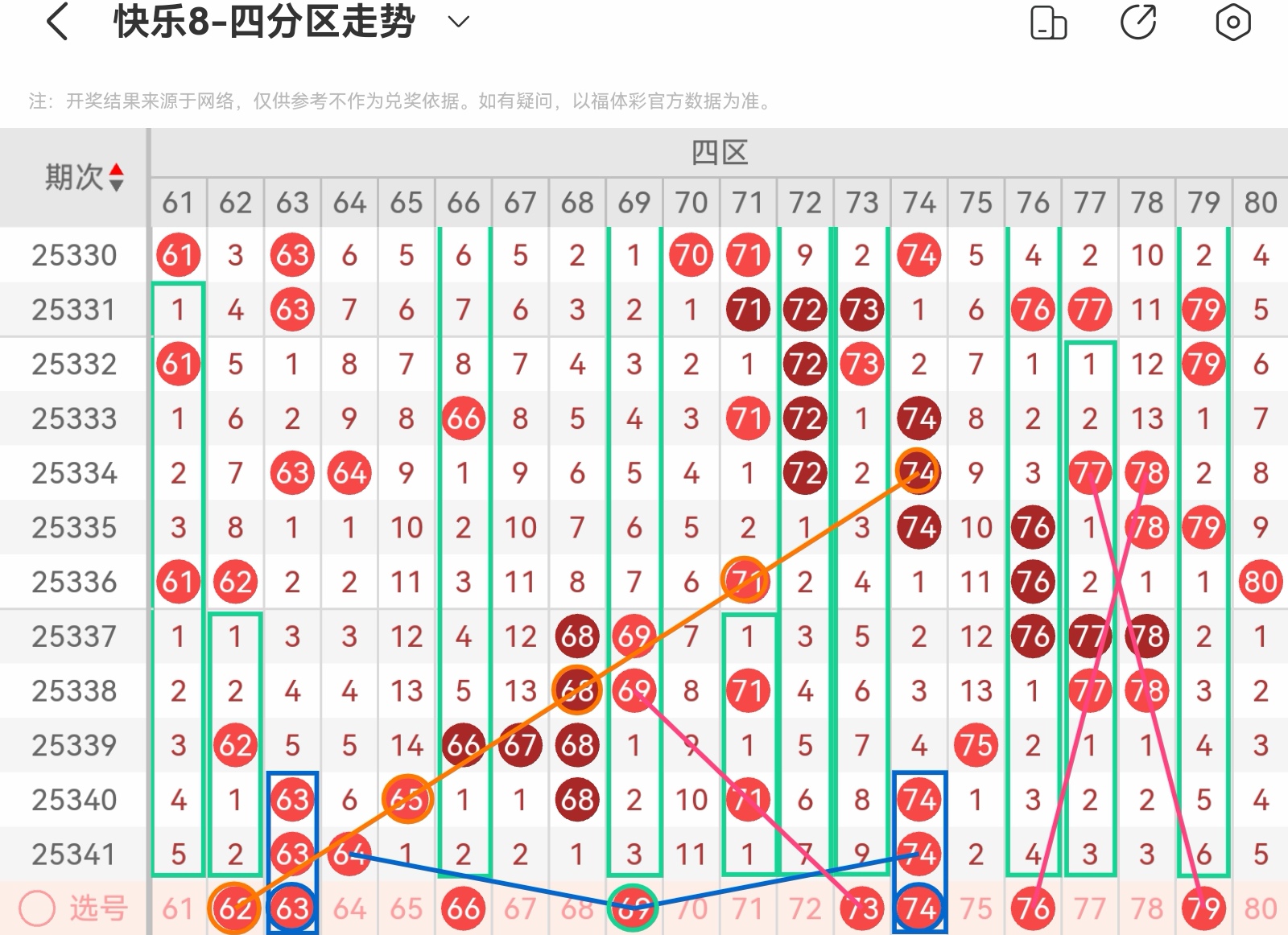The width and height of the screenshot is (1288, 935).
Task: Select number 65 in the 选号 row
Action: click(407, 908)
